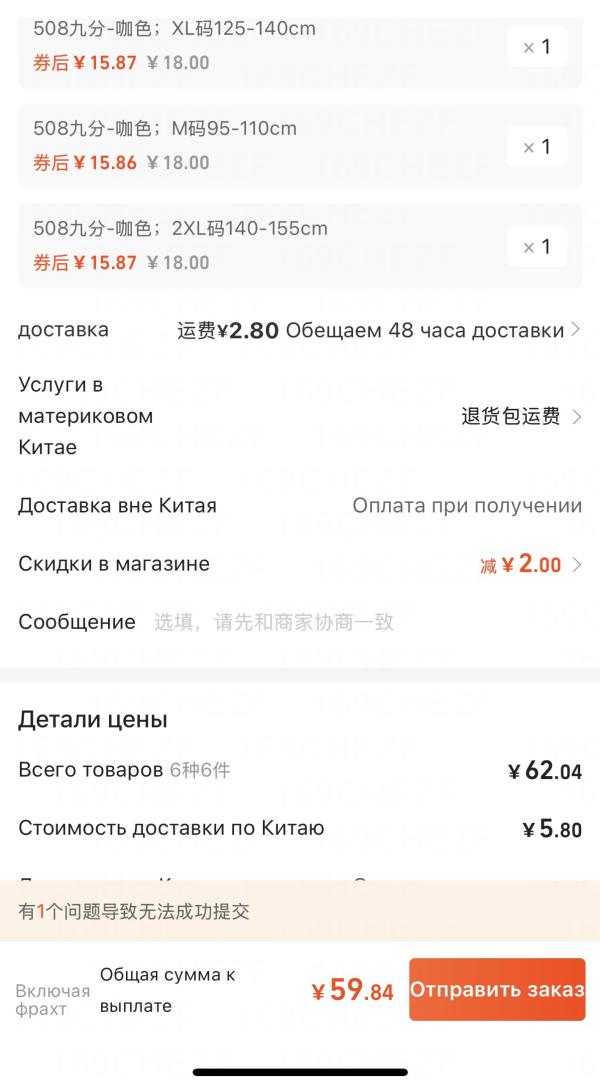Adjust quantity for the XL码125-140cm item
The height and width of the screenshot is (1088, 600).
pyautogui.click(x=536, y=47)
